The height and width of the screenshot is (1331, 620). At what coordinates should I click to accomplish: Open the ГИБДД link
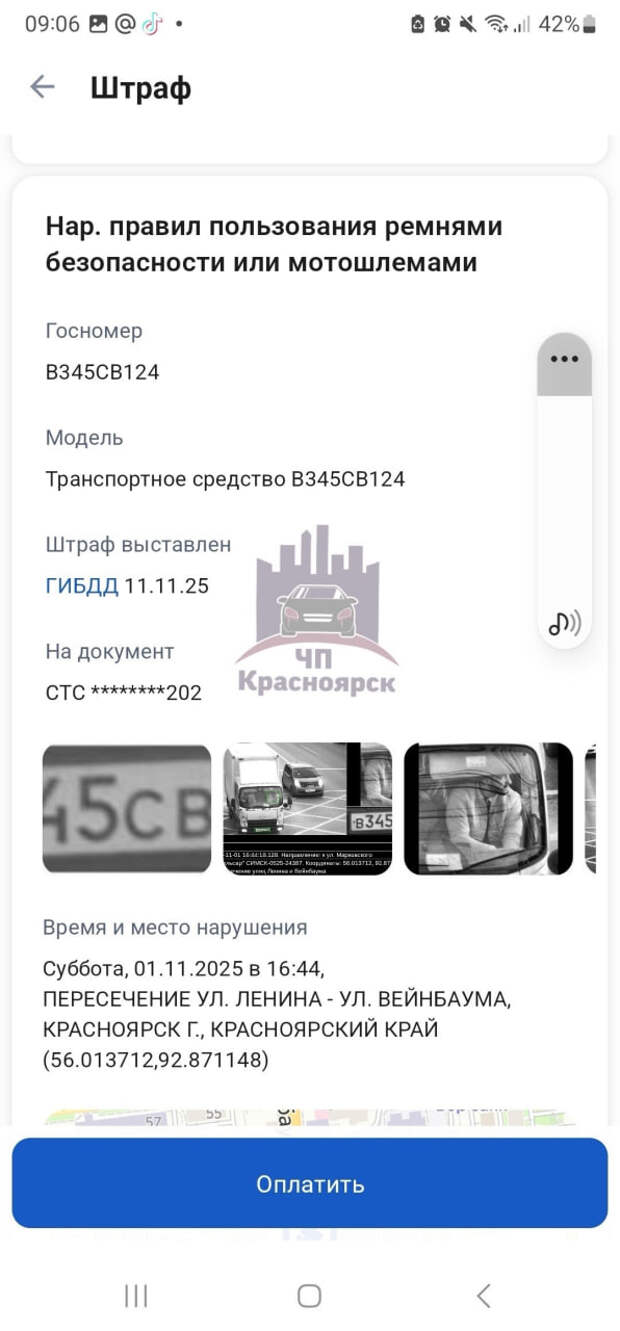point(82,586)
